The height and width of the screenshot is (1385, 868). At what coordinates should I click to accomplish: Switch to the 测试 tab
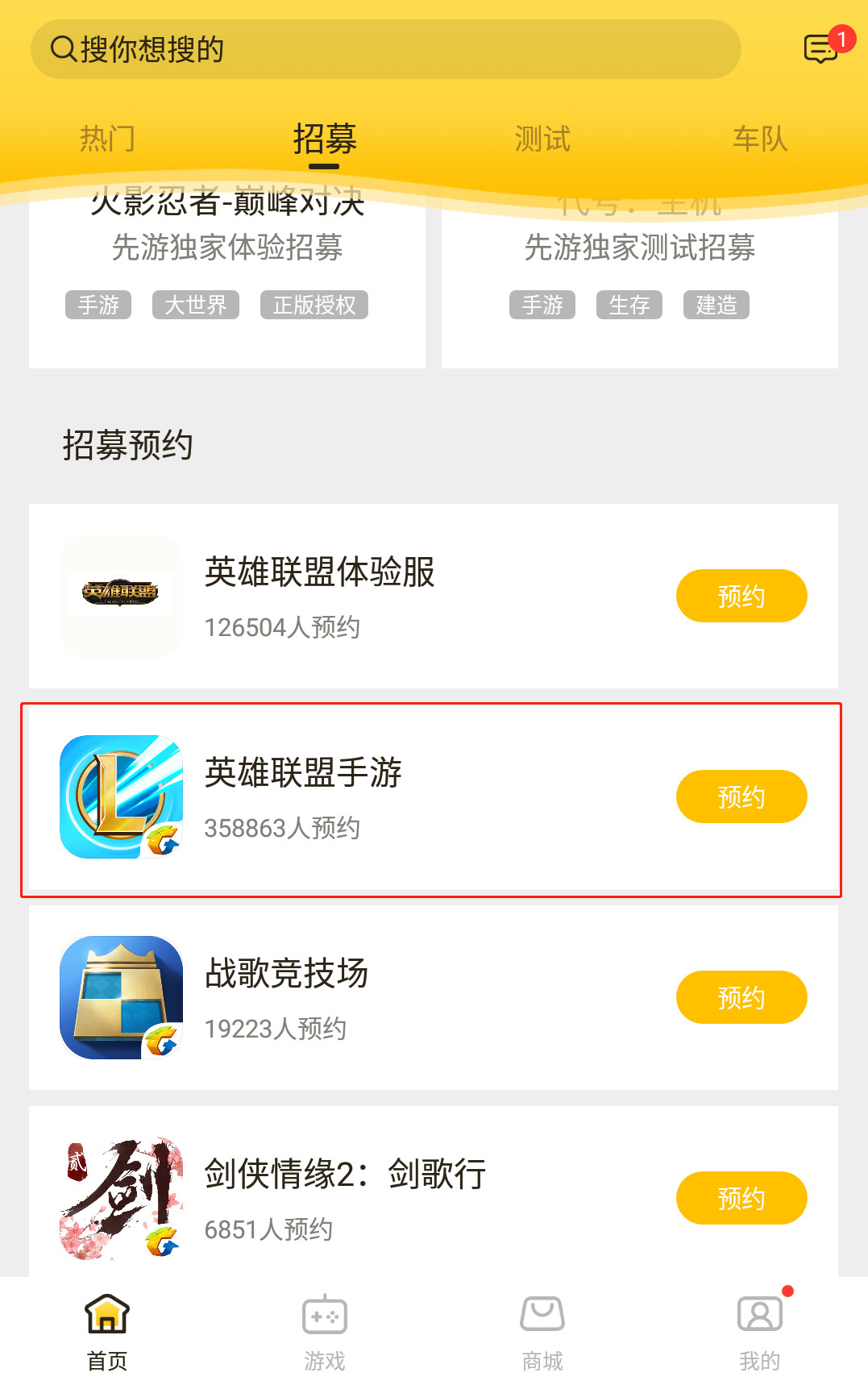pyautogui.click(x=542, y=139)
